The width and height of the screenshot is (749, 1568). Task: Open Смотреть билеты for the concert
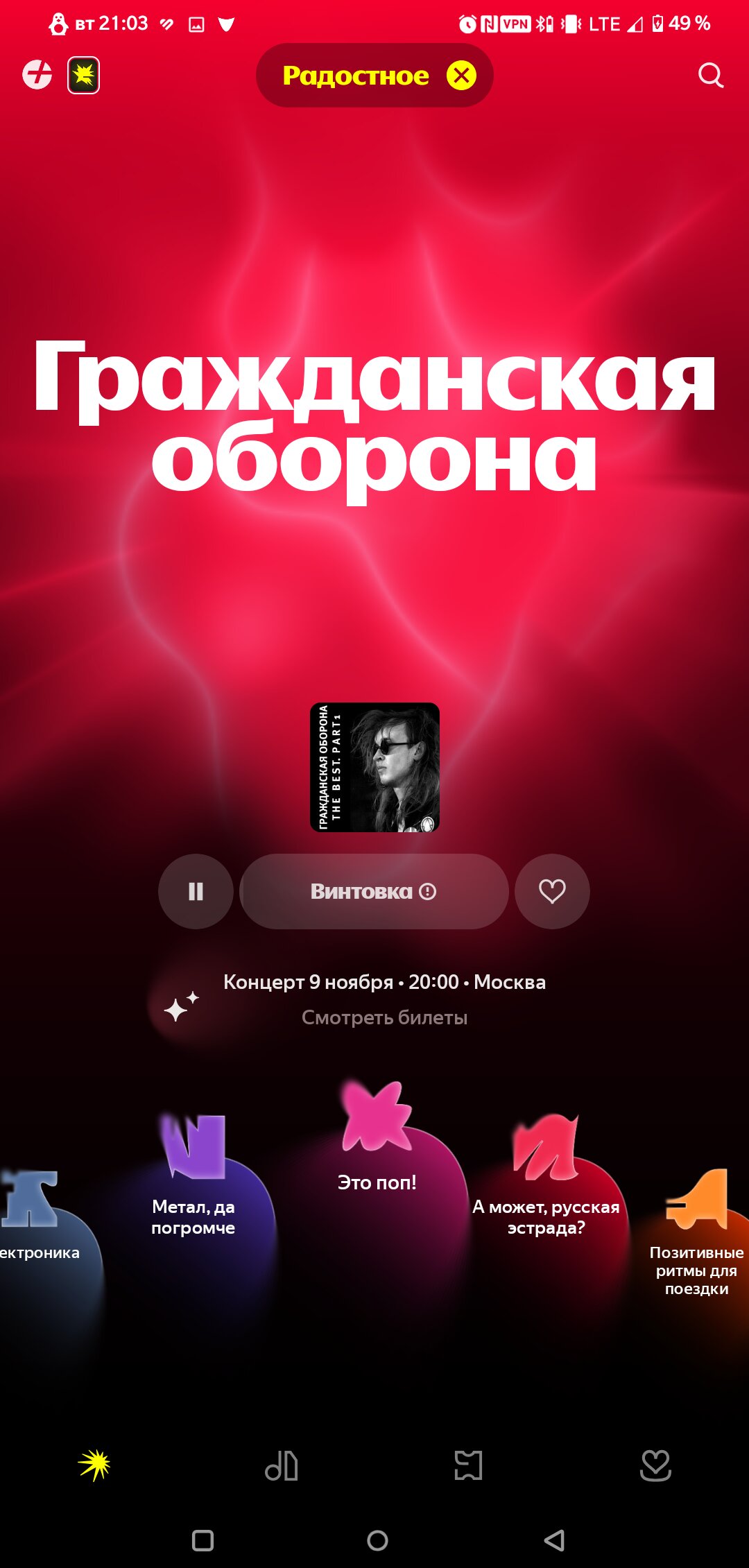tap(384, 1017)
